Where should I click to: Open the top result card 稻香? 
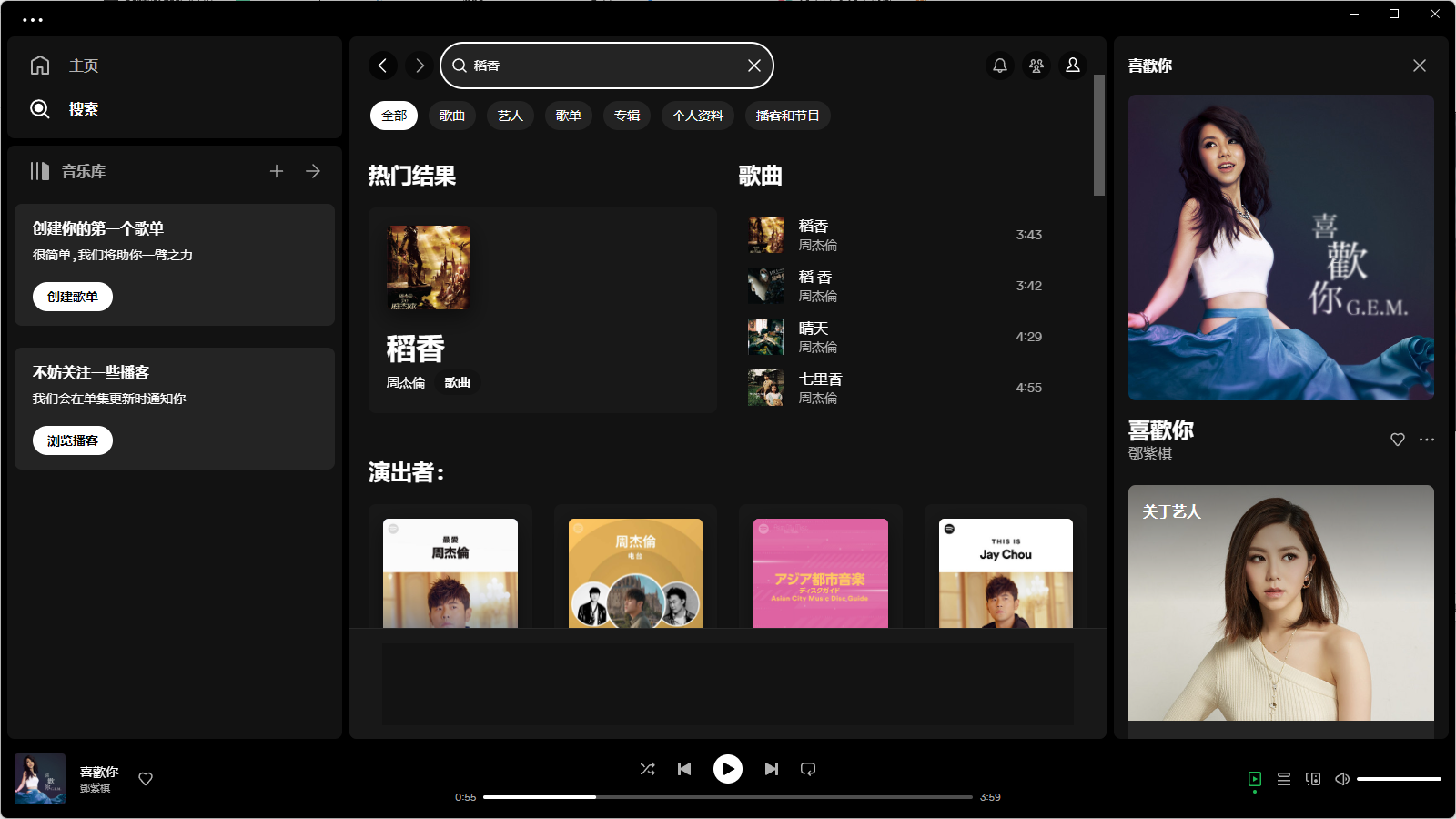pyautogui.click(x=542, y=310)
